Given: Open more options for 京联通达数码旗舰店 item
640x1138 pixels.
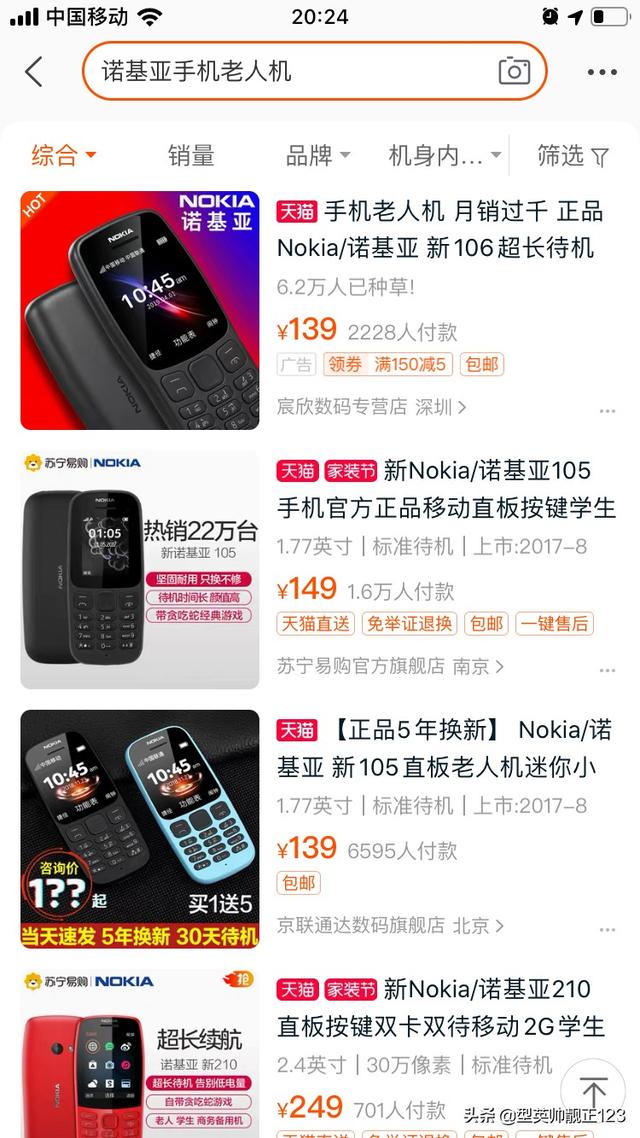Looking at the screenshot, I should click(x=607, y=930).
